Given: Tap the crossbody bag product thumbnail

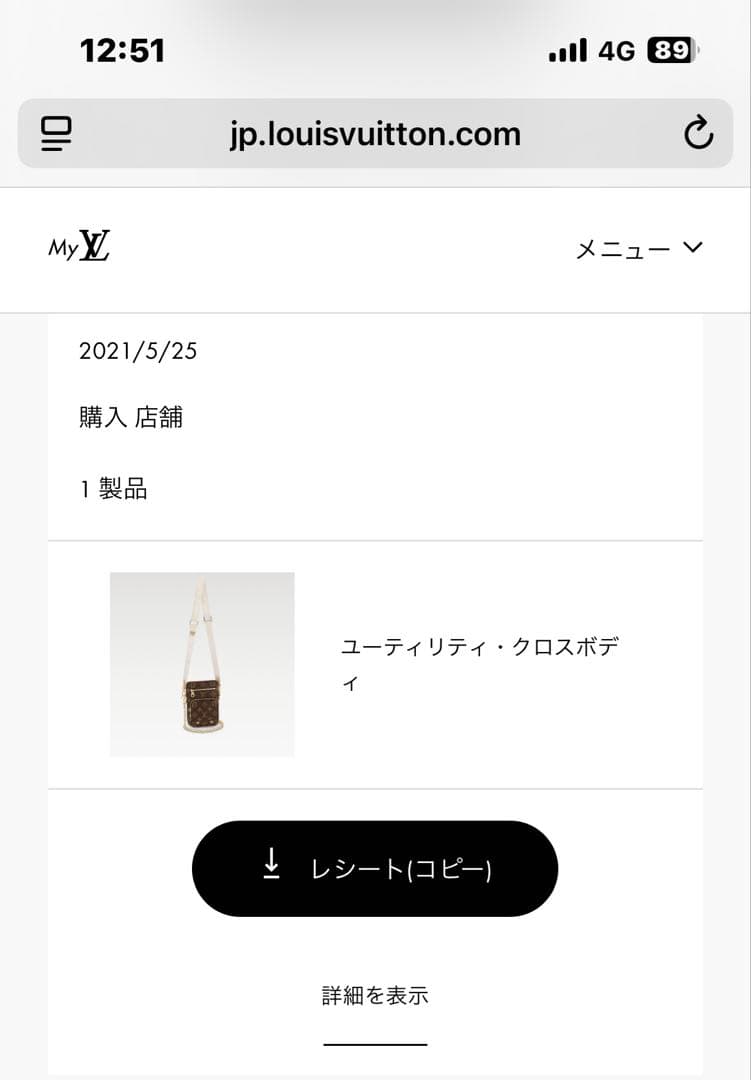Looking at the screenshot, I should click(x=202, y=664).
